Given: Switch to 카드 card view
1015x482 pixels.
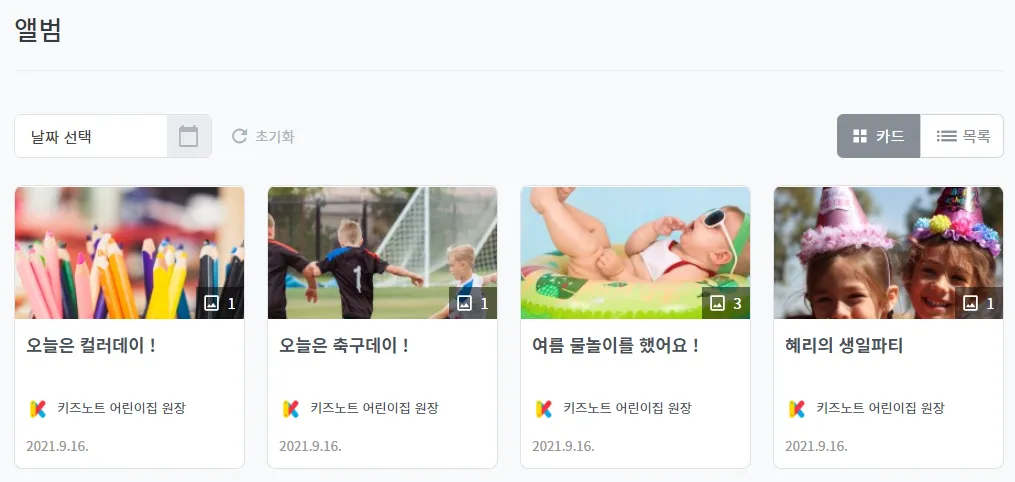Looking at the screenshot, I should pos(878,136).
